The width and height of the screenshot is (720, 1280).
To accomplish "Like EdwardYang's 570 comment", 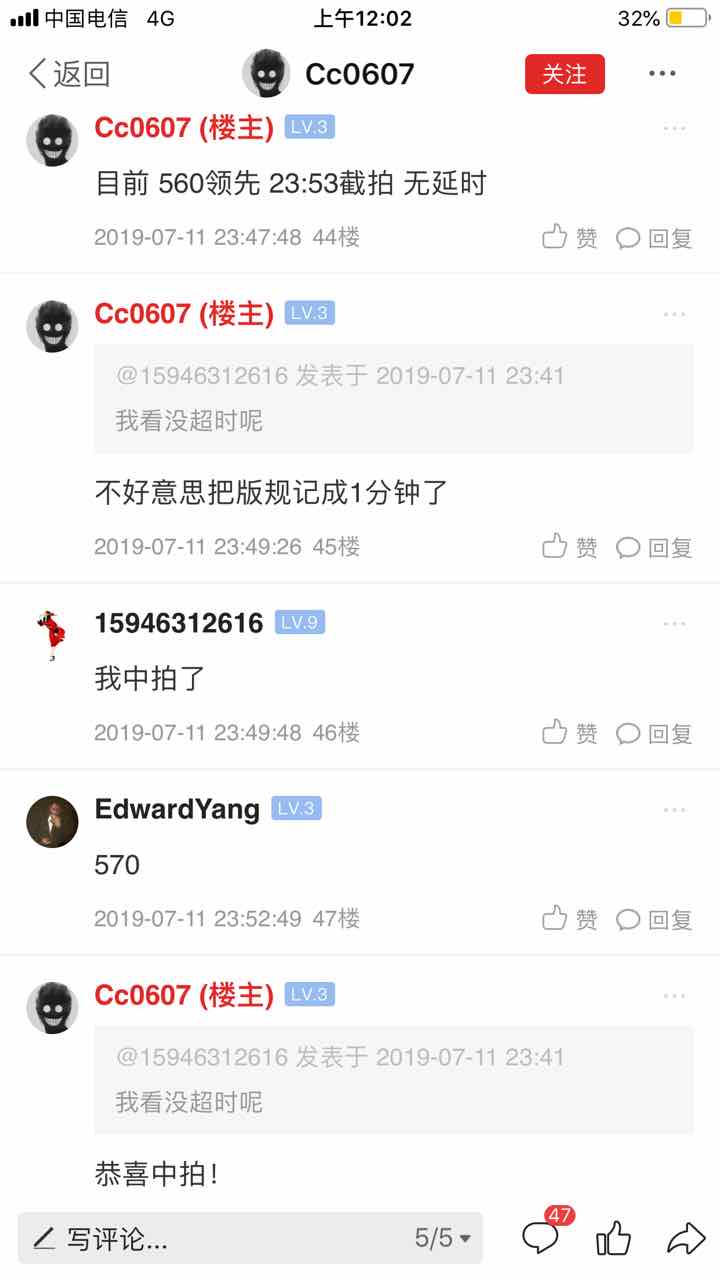I will coord(570,919).
